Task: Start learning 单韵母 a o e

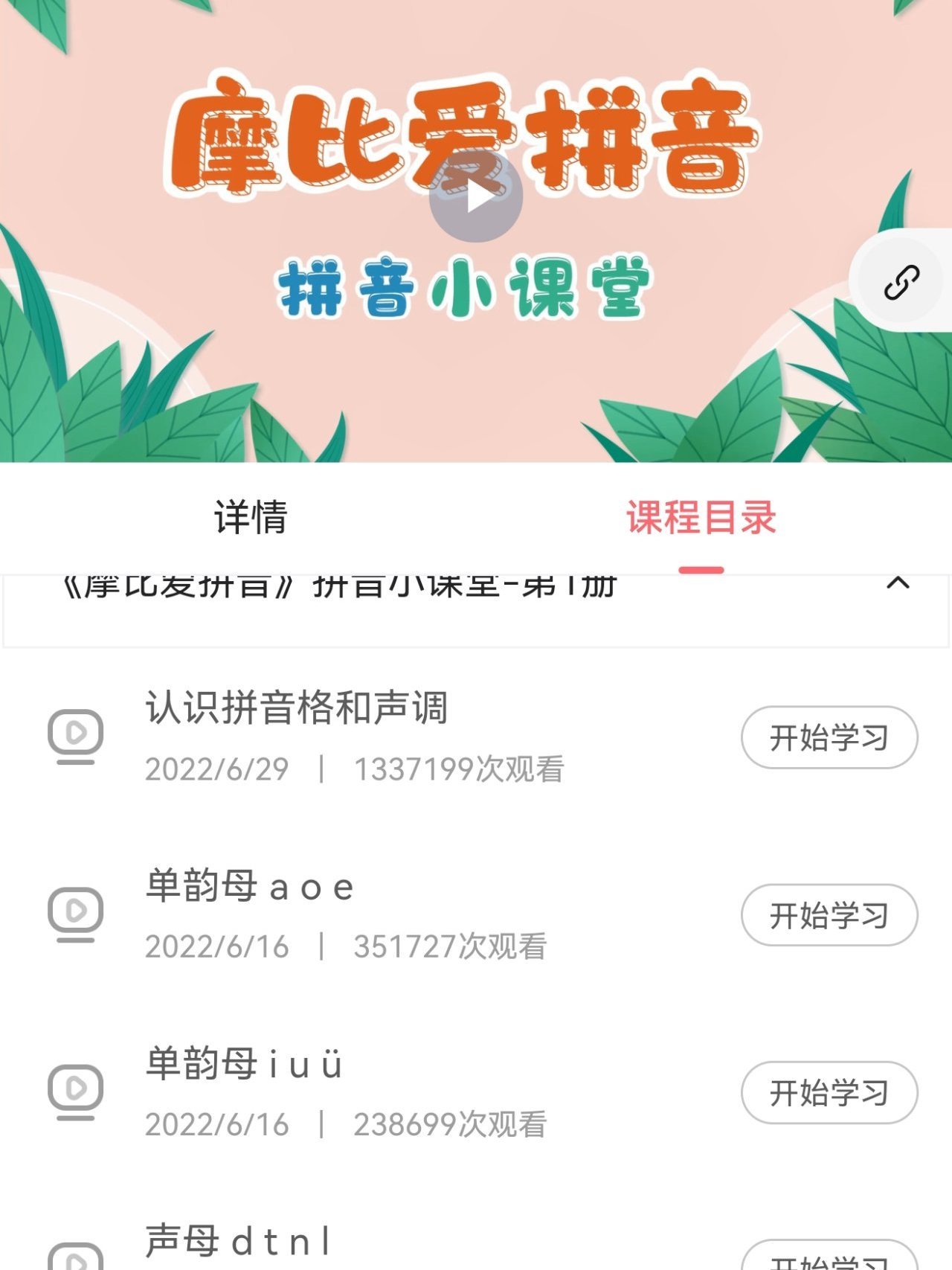Action: 829,915
